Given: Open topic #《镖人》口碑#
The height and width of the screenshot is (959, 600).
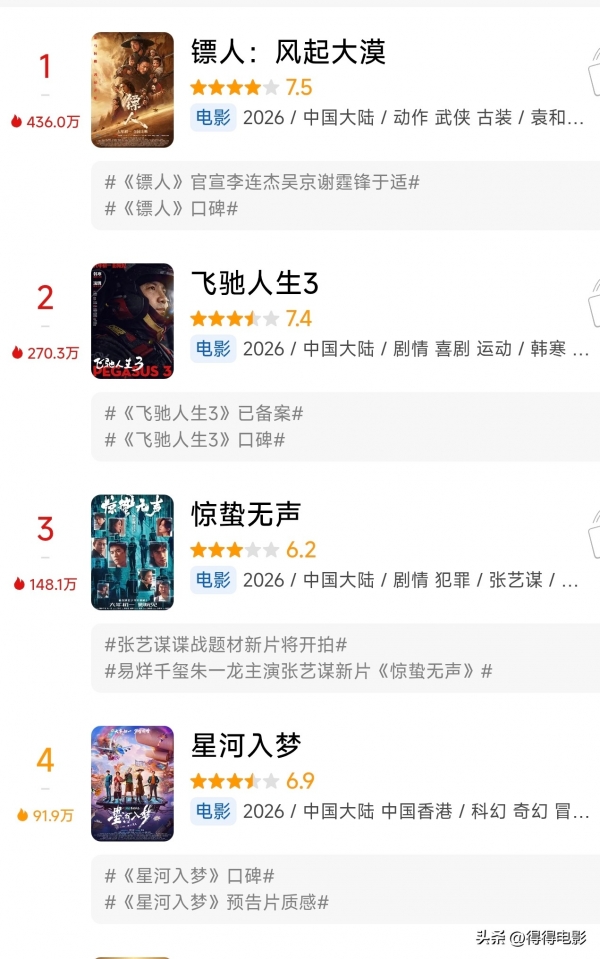Looking at the screenshot, I should point(171,208).
